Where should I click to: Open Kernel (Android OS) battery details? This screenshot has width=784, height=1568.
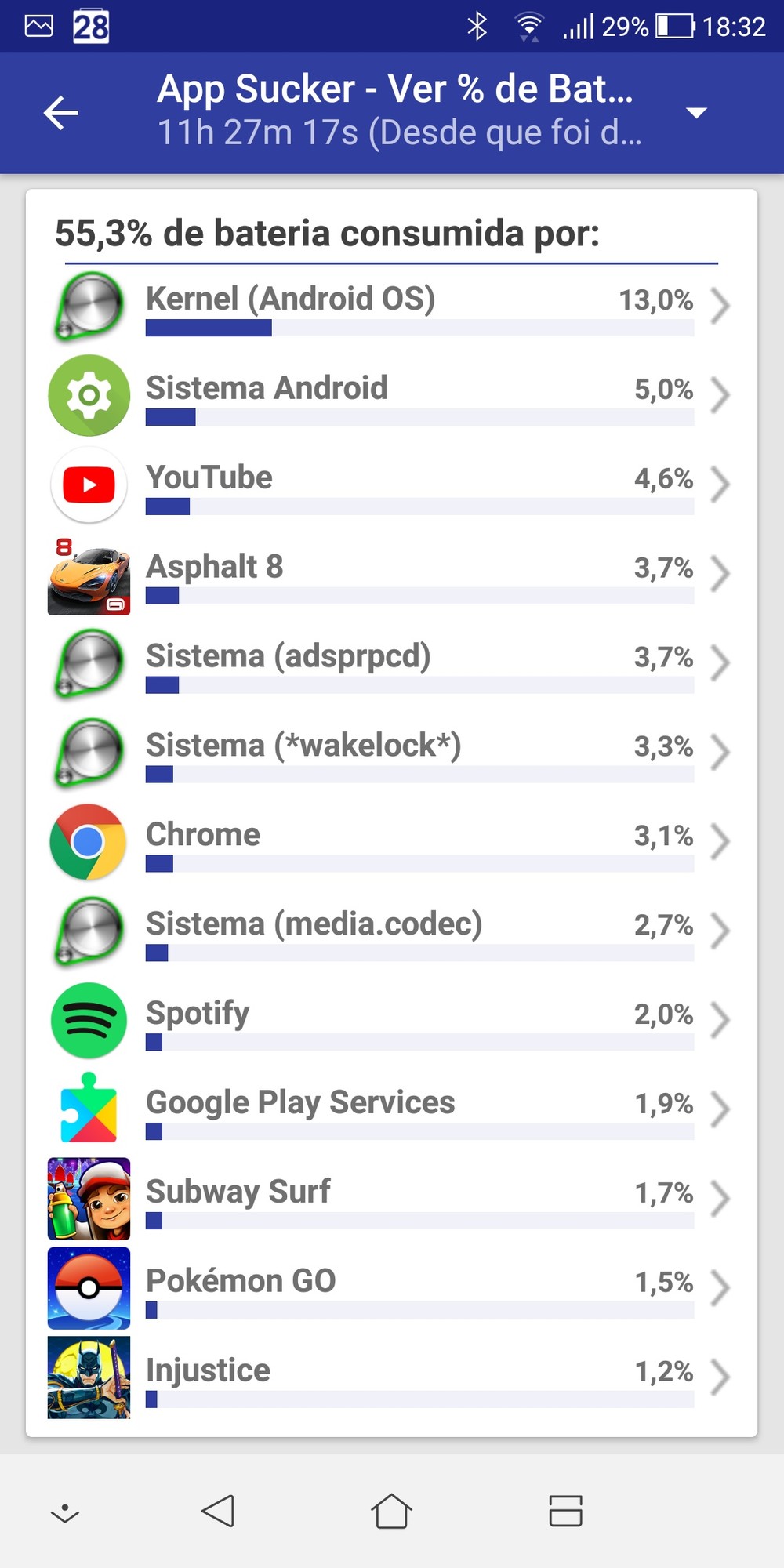(392, 306)
